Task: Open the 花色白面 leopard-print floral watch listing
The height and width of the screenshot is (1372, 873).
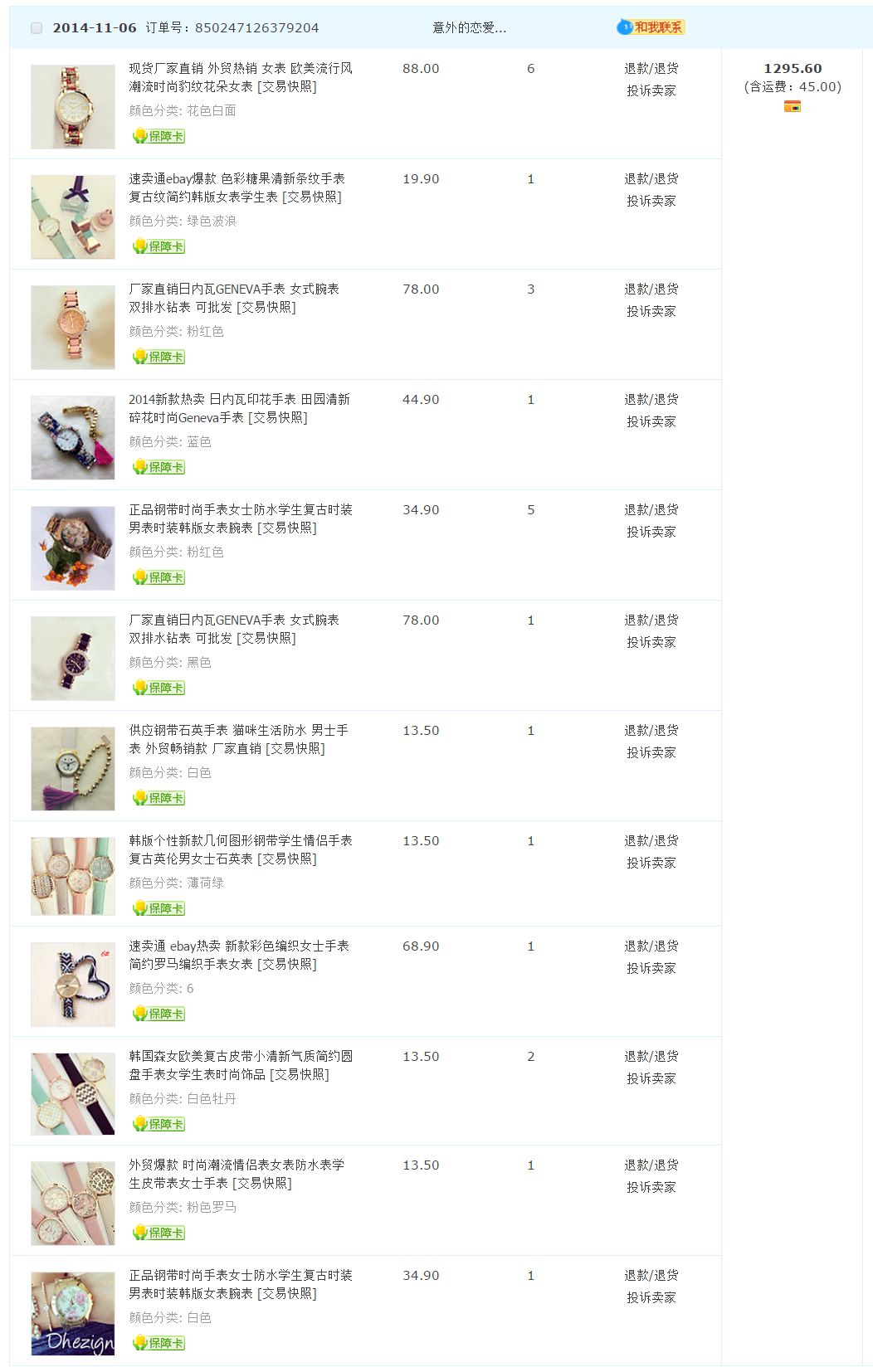Action: 240,77
